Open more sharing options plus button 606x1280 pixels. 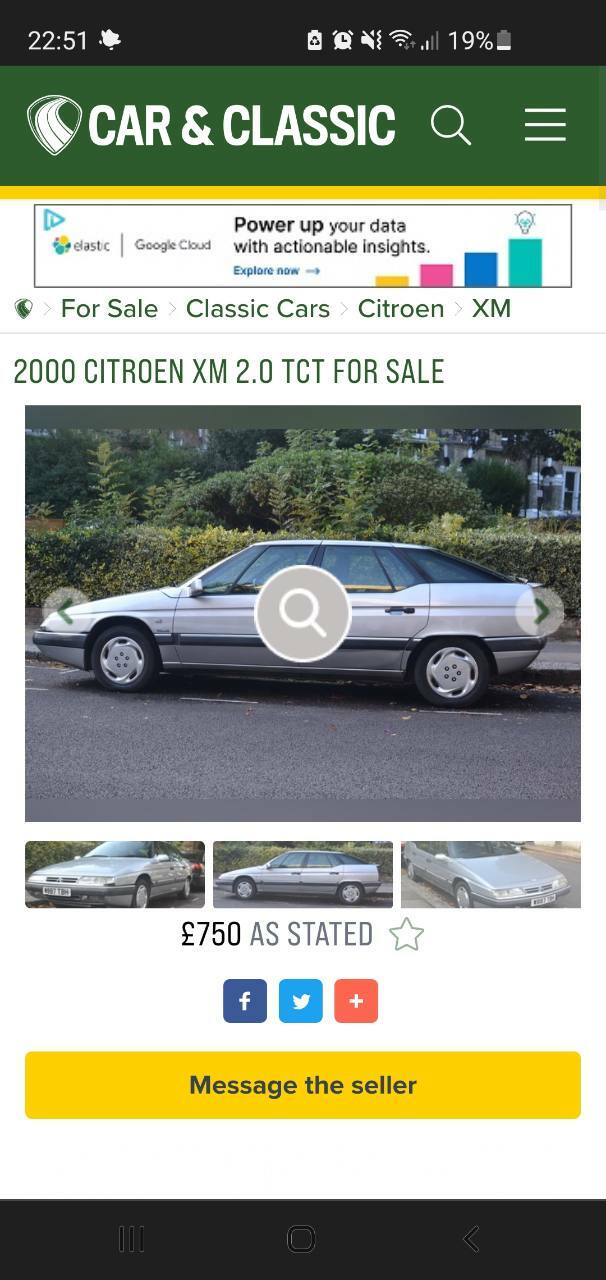click(x=356, y=1001)
